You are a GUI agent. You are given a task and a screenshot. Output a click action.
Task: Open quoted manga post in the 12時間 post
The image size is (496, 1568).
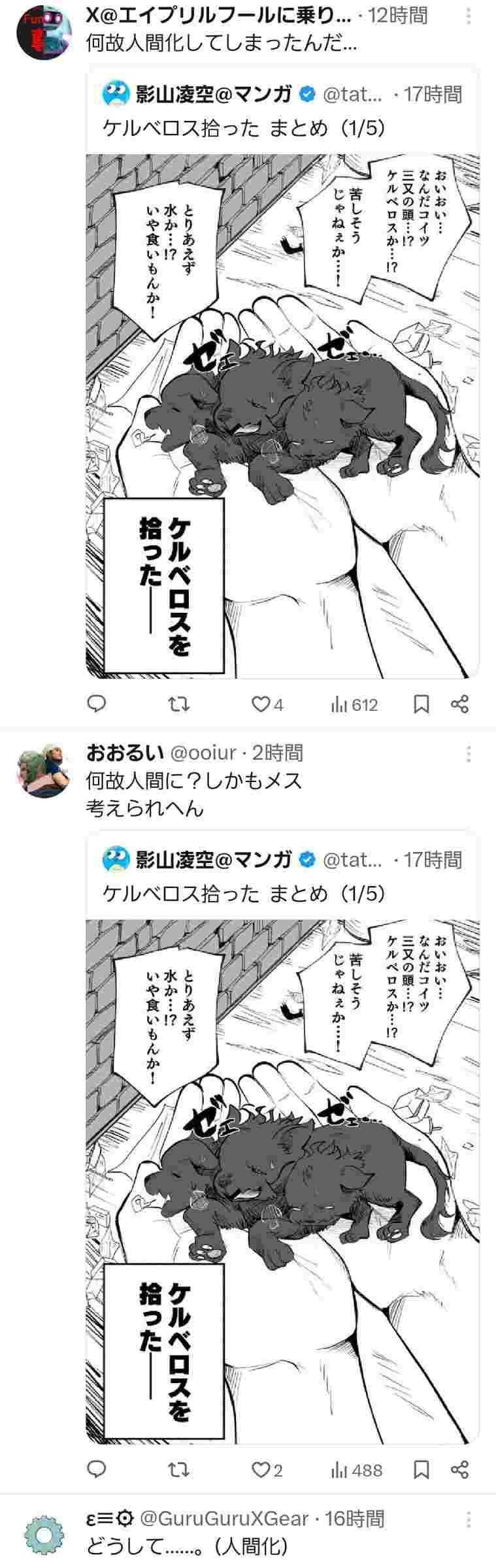point(282,127)
